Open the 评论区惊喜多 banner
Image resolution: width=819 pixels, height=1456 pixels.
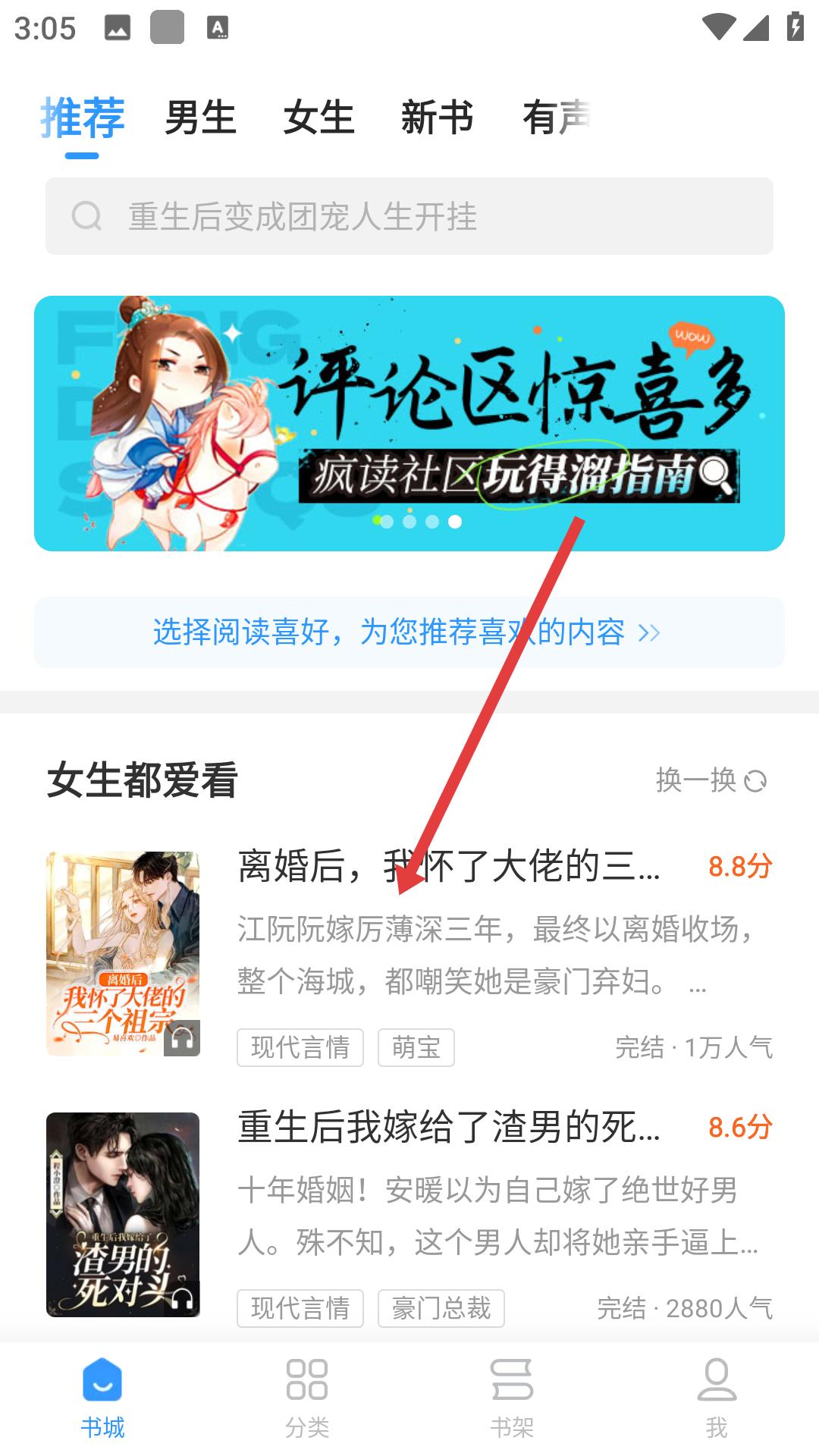[409, 423]
